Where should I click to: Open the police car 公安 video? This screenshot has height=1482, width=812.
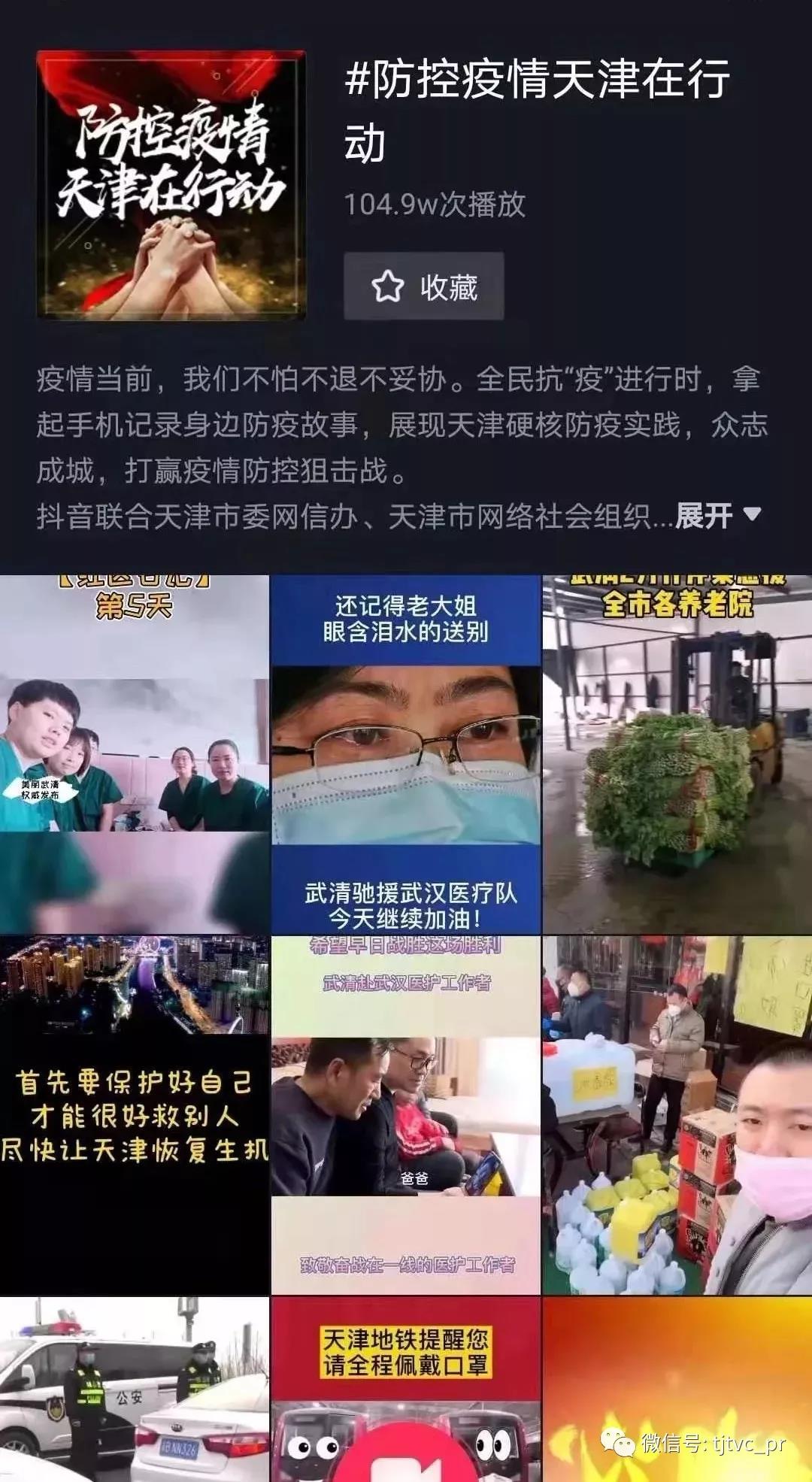point(135,1390)
